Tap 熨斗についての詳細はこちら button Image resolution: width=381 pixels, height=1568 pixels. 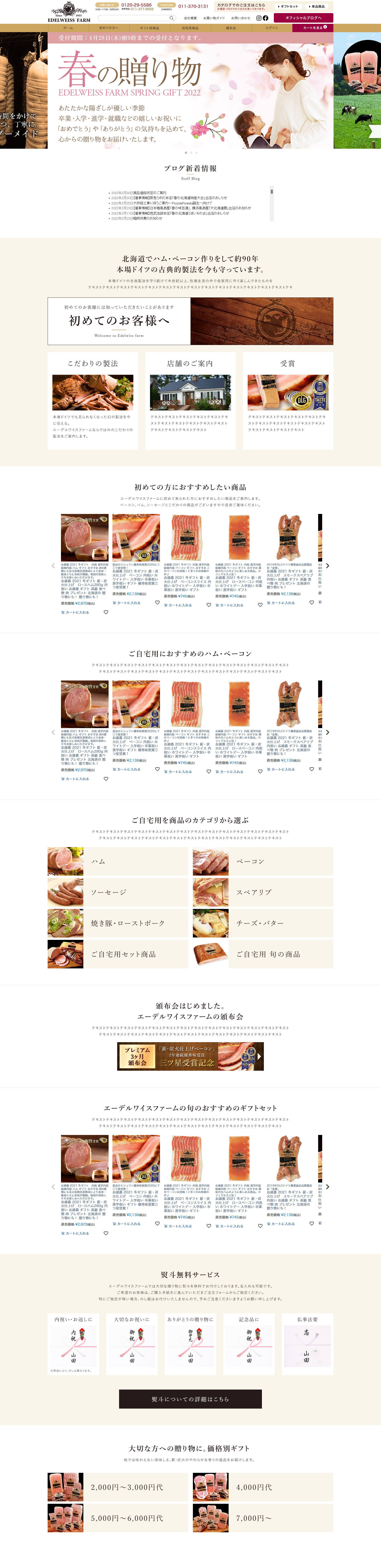pyautogui.click(x=190, y=1399)
